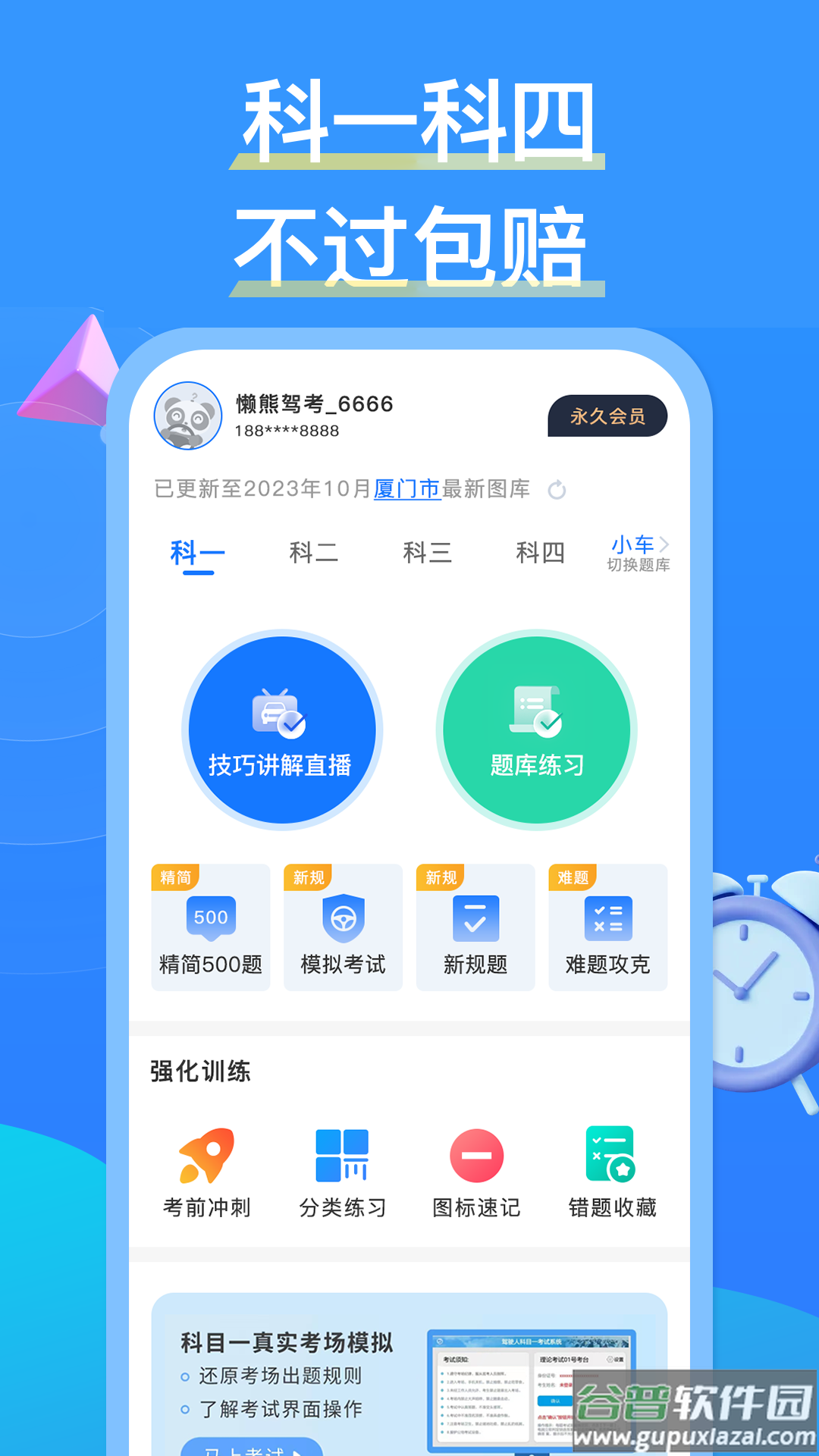Change city via 厦门市 link
819x1456 pixels.
[406, 490]
